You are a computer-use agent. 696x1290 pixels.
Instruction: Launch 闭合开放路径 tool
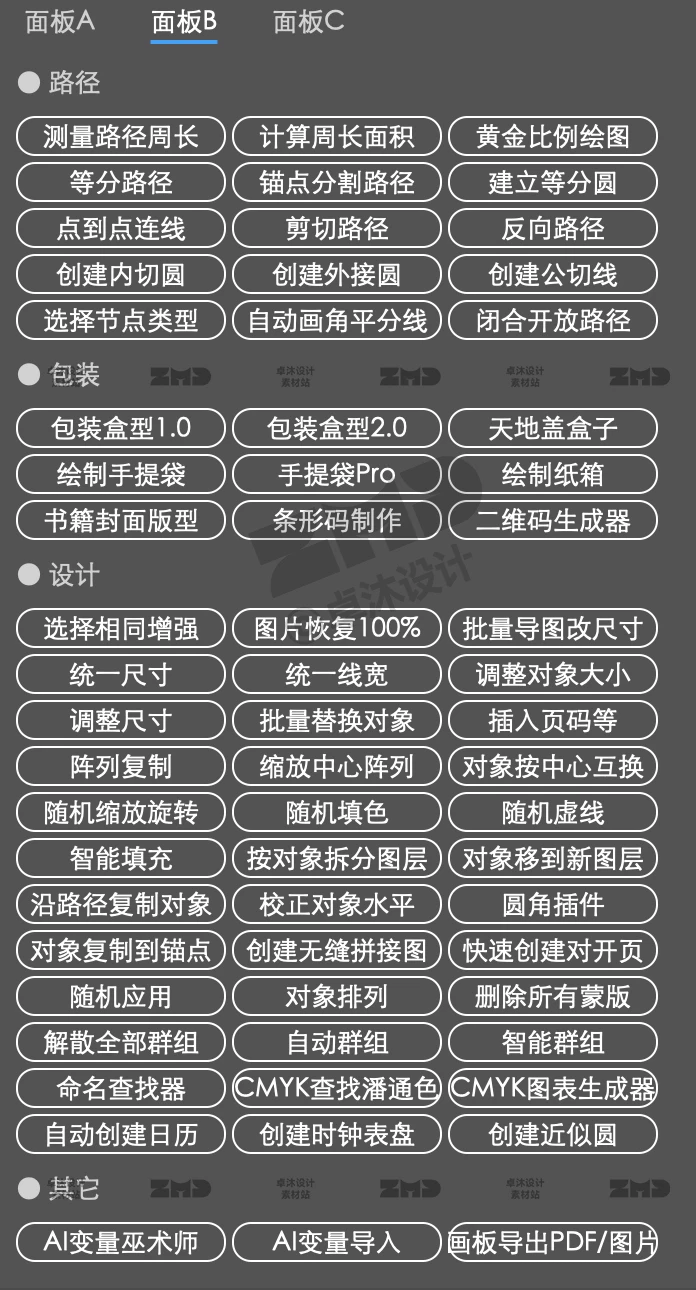point(553,321)
